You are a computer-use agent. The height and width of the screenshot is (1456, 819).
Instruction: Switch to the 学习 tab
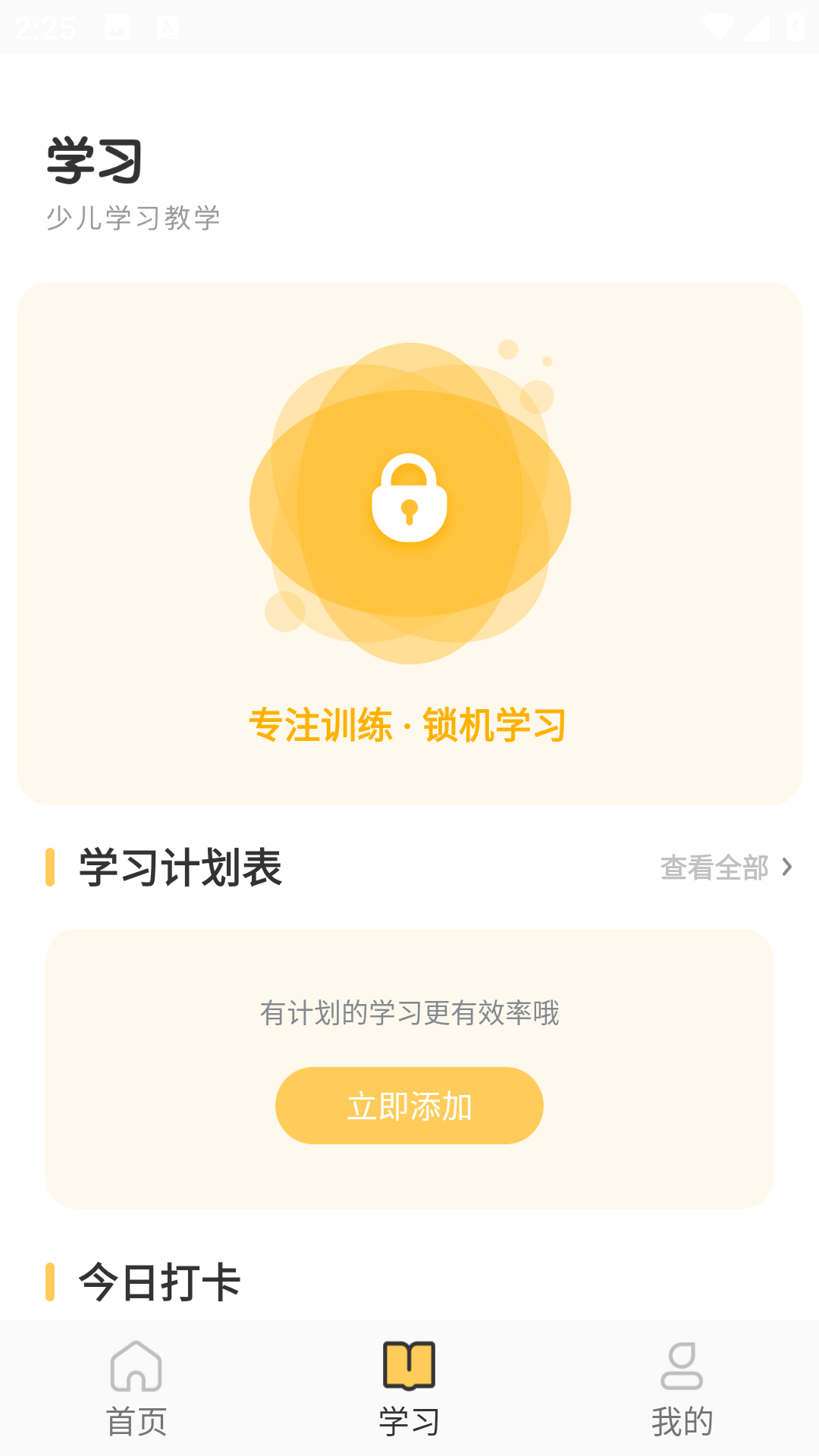click(409, 1395)
